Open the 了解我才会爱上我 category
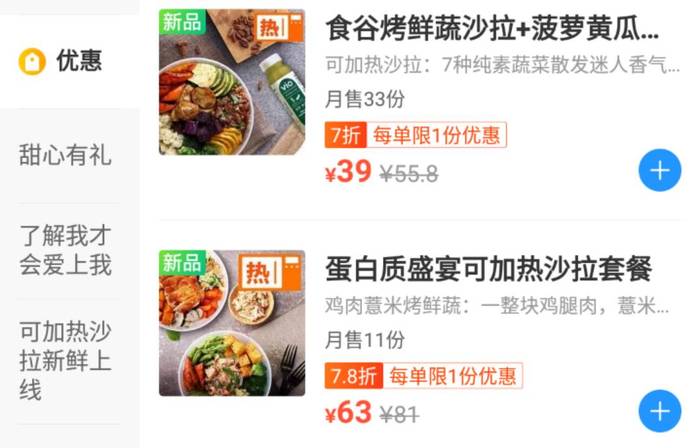Viewport: 700px width, 448px height. pos(65,250)
